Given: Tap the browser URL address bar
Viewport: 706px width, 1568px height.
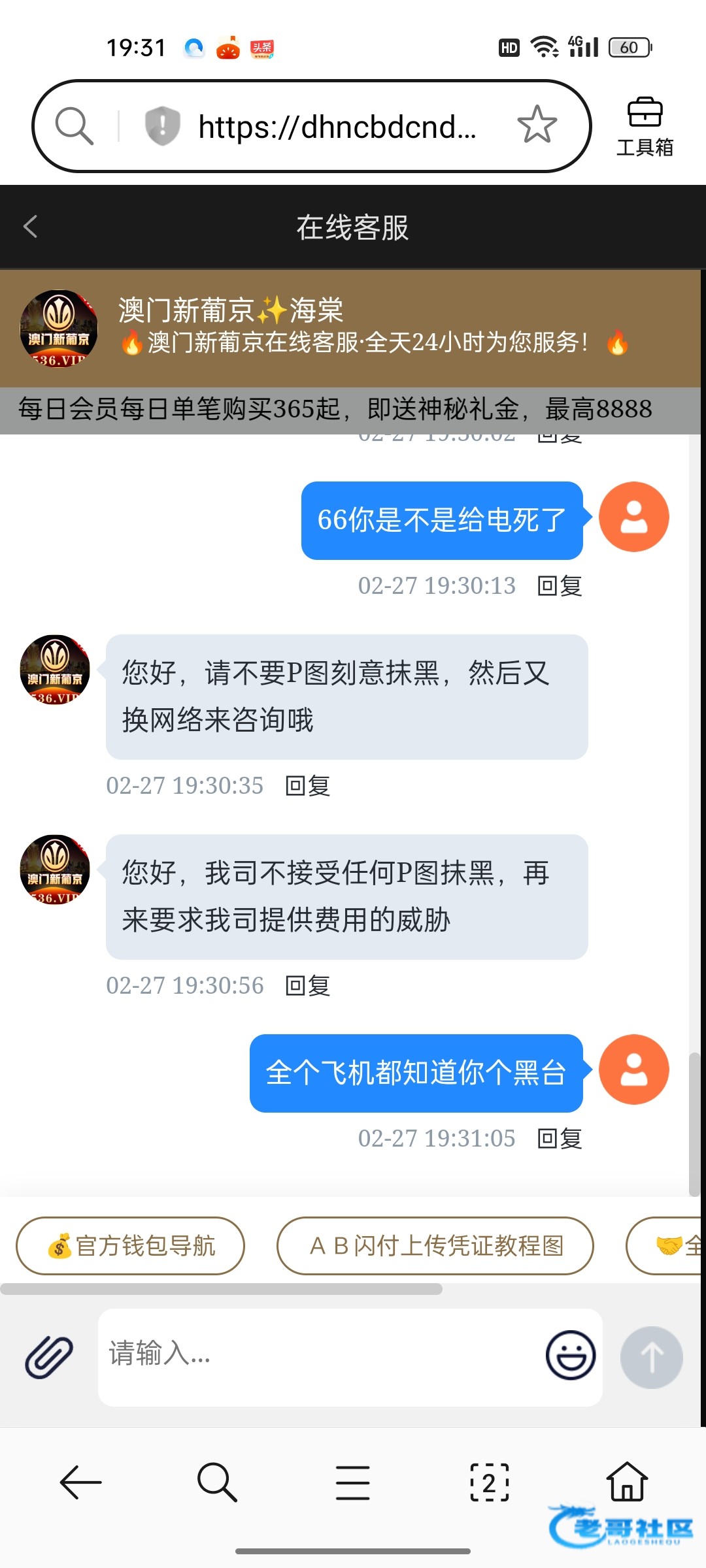Looking at the screenshot, I should tap(337, 127).
